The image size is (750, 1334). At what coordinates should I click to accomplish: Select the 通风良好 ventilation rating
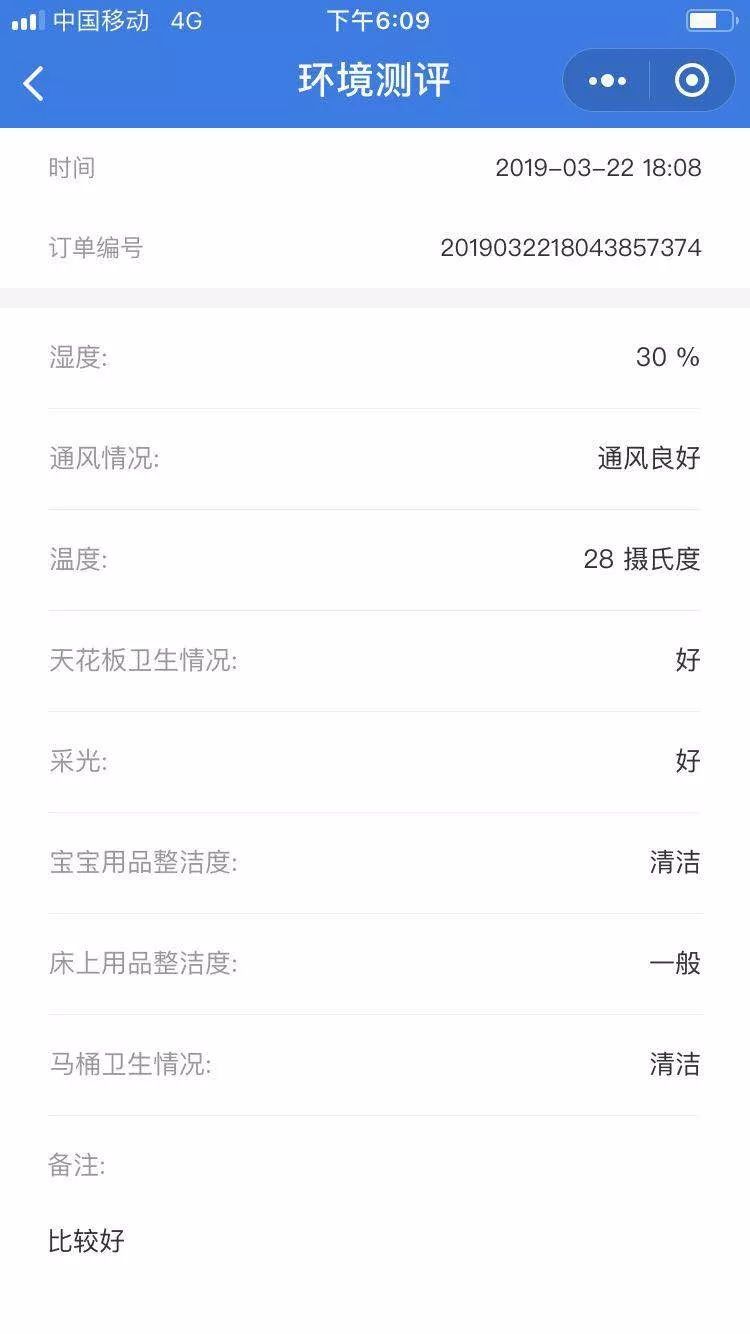coord(647,457)
